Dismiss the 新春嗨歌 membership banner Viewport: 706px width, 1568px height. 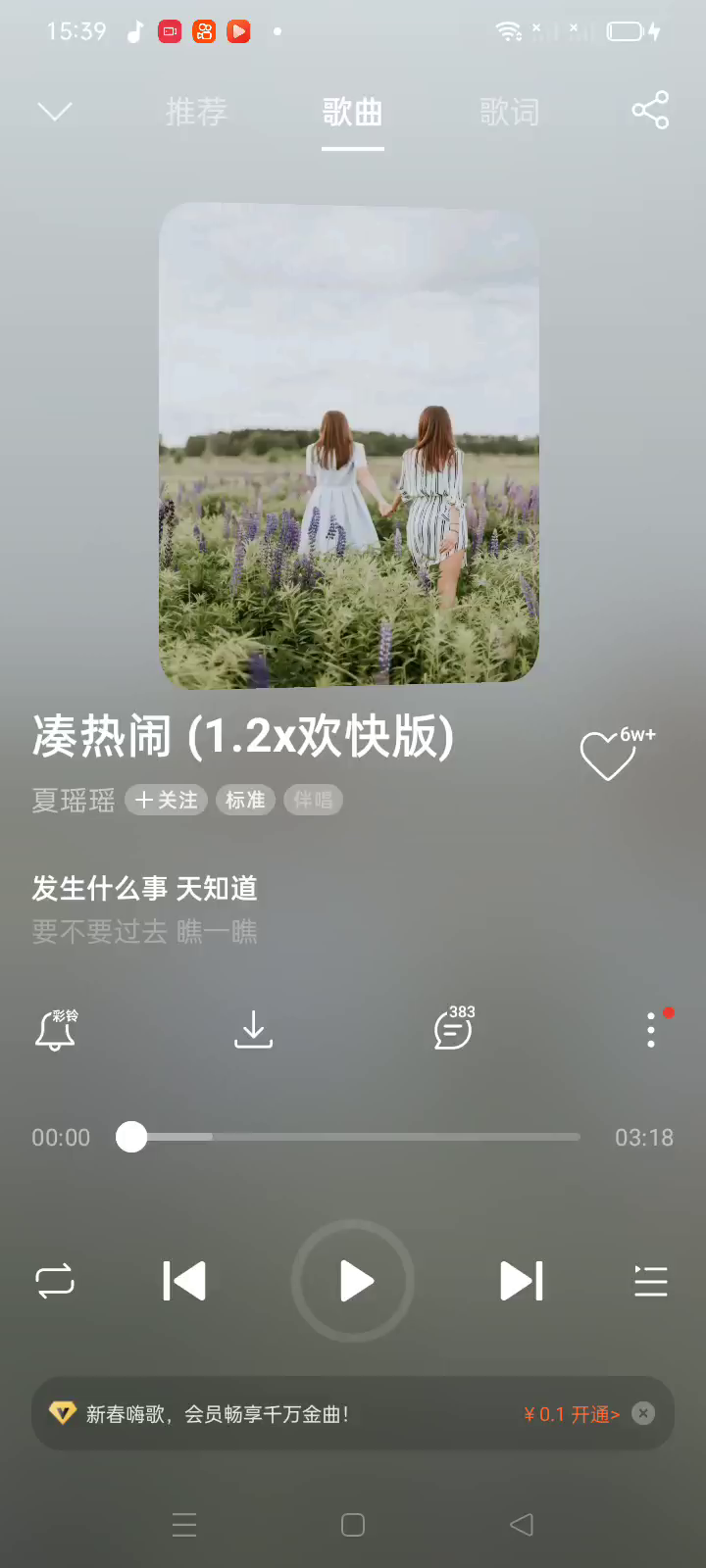(x=643, y=1413)
